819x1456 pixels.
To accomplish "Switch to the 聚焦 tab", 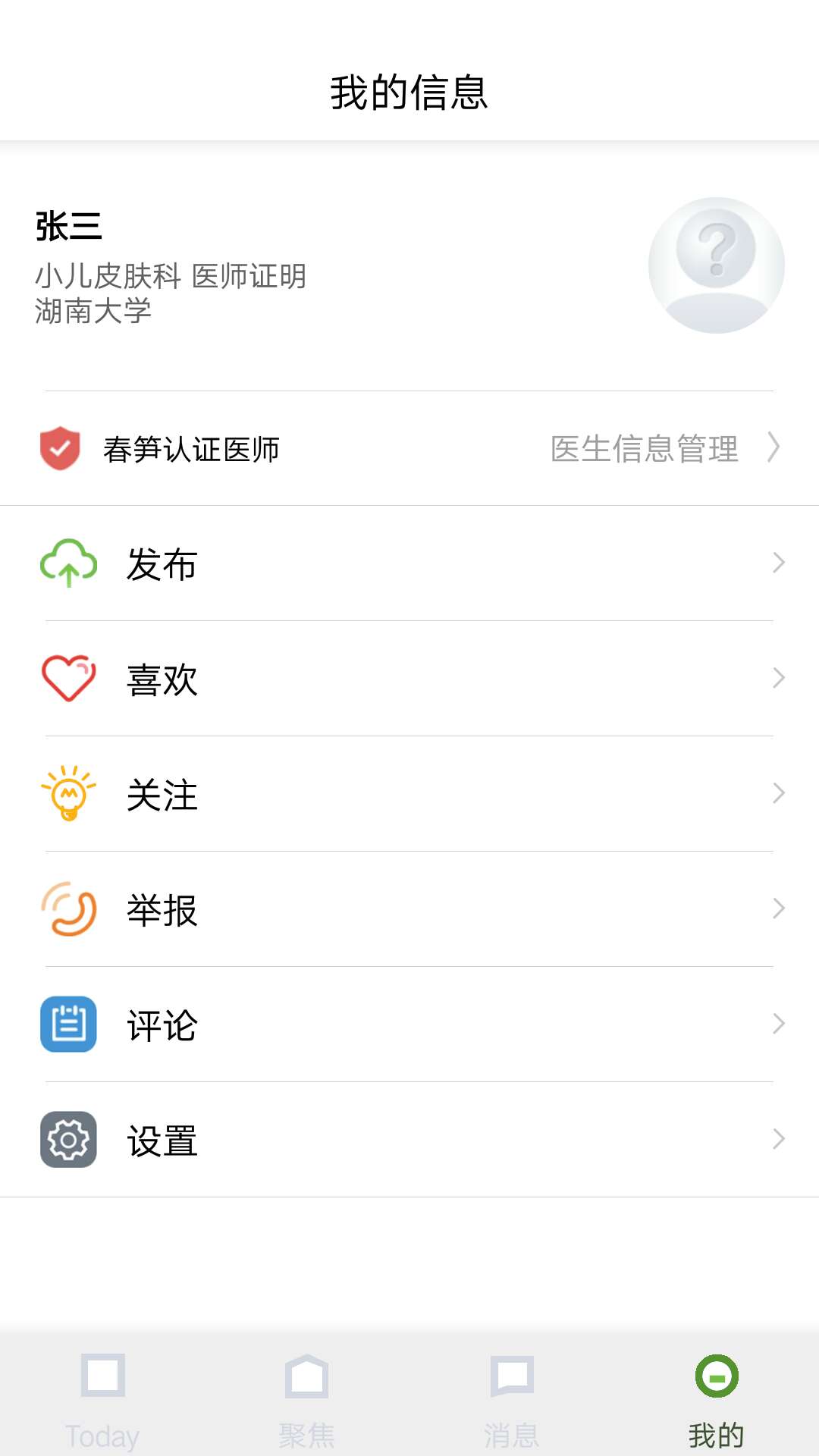I will pyautogui.click(x=307, y=1399).
